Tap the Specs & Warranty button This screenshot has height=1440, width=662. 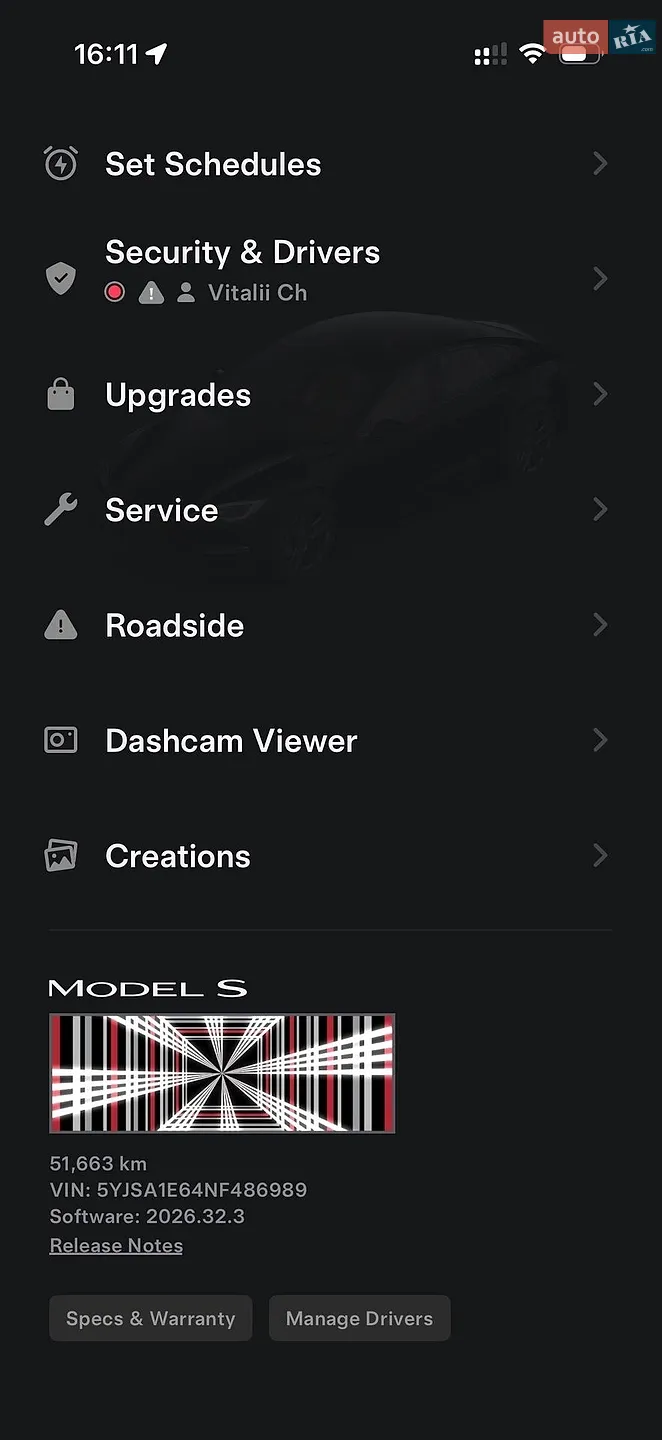(151, 1318)
